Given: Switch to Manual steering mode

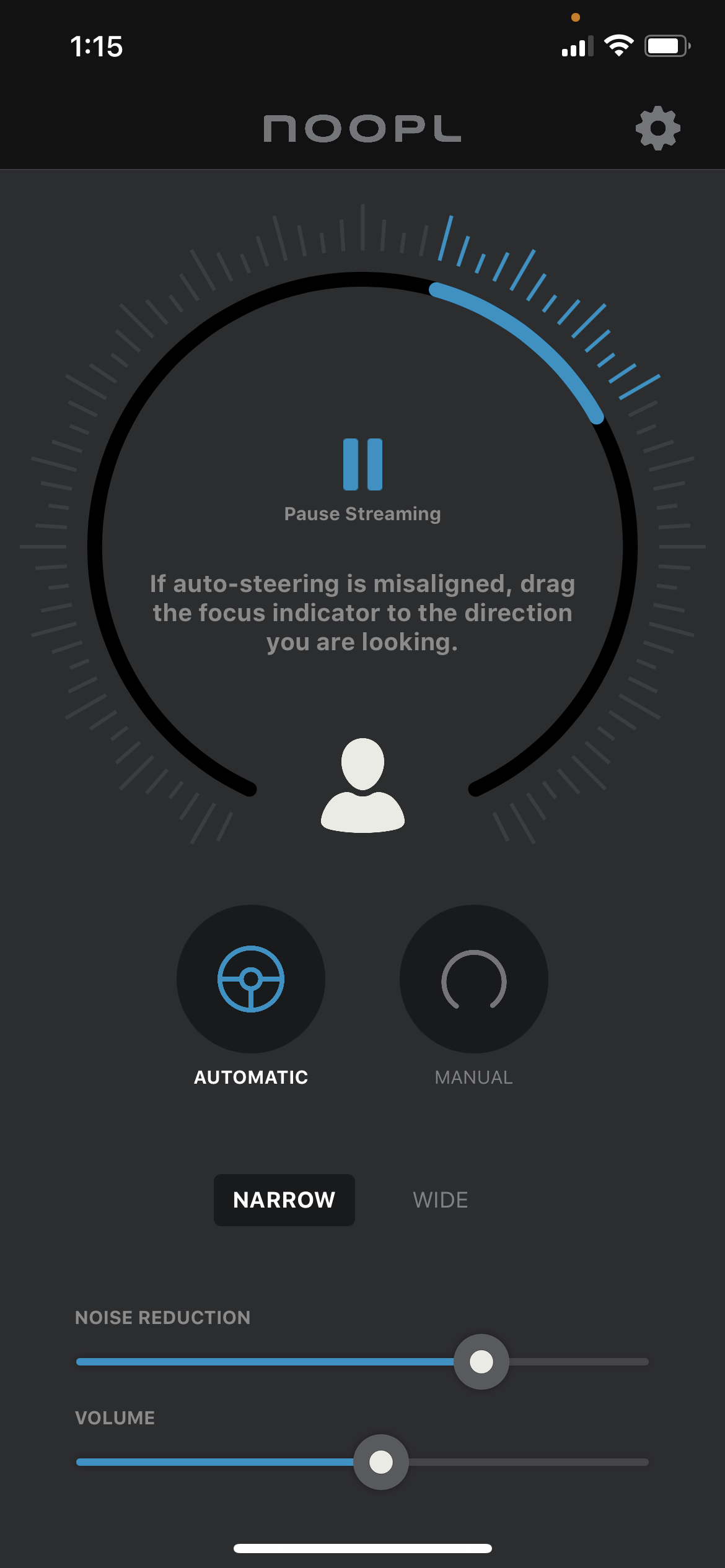Looking at the screenshot, I should pos(474,978).
